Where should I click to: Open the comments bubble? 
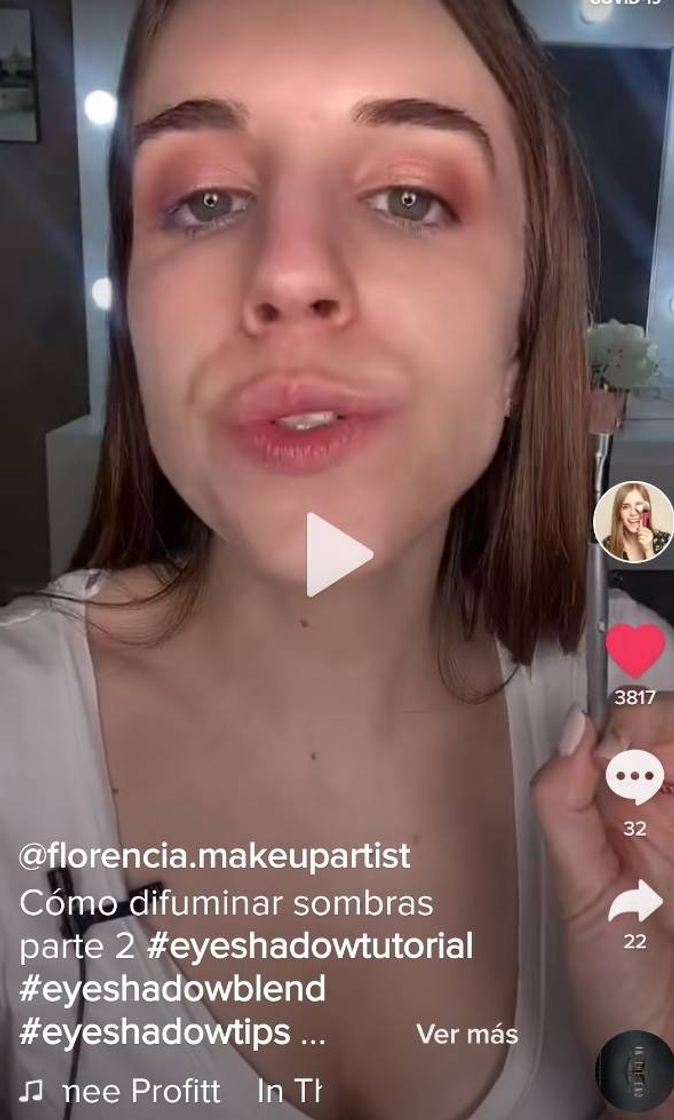[635, 778]
